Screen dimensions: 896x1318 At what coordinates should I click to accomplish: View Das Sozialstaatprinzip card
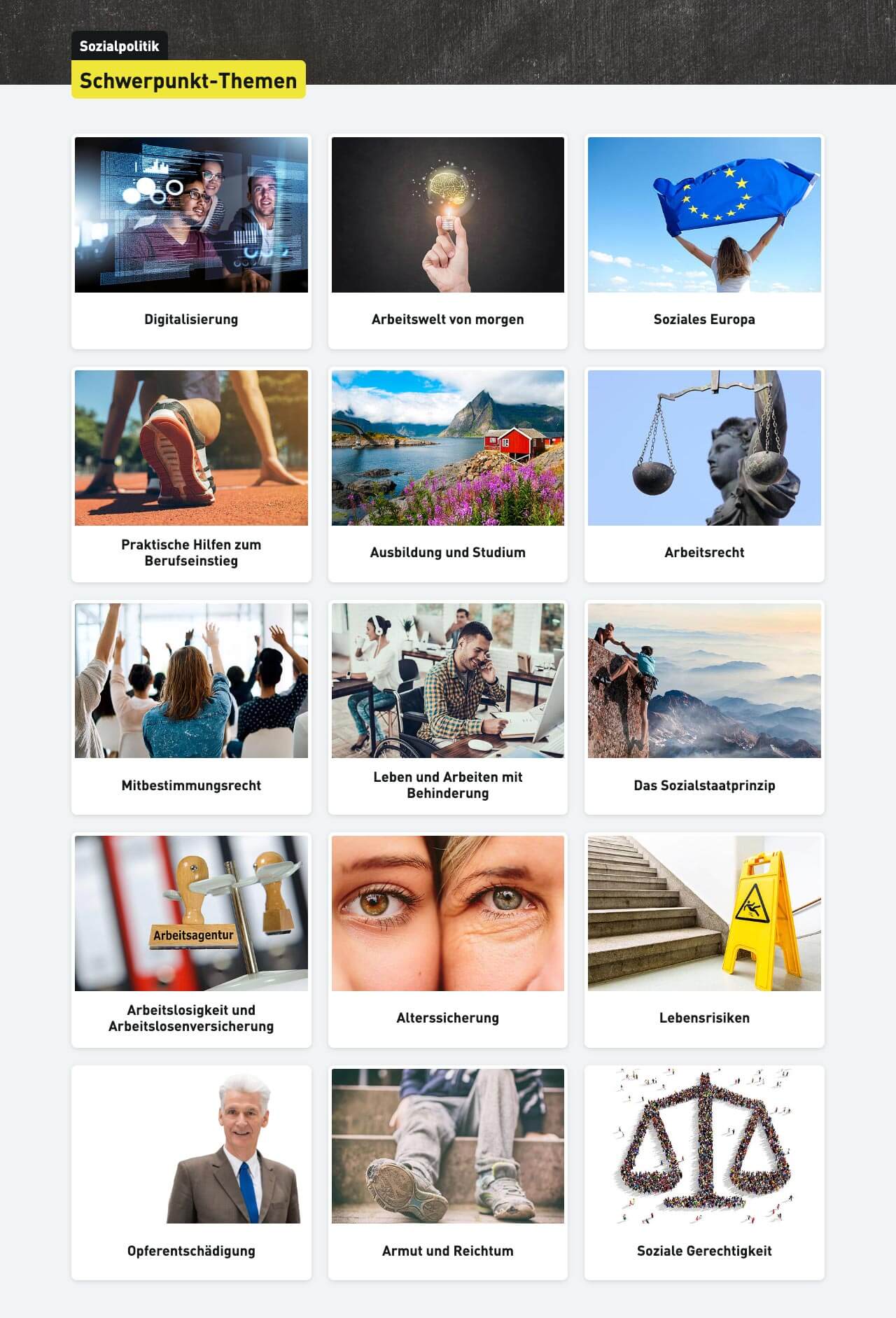[704, 707]
